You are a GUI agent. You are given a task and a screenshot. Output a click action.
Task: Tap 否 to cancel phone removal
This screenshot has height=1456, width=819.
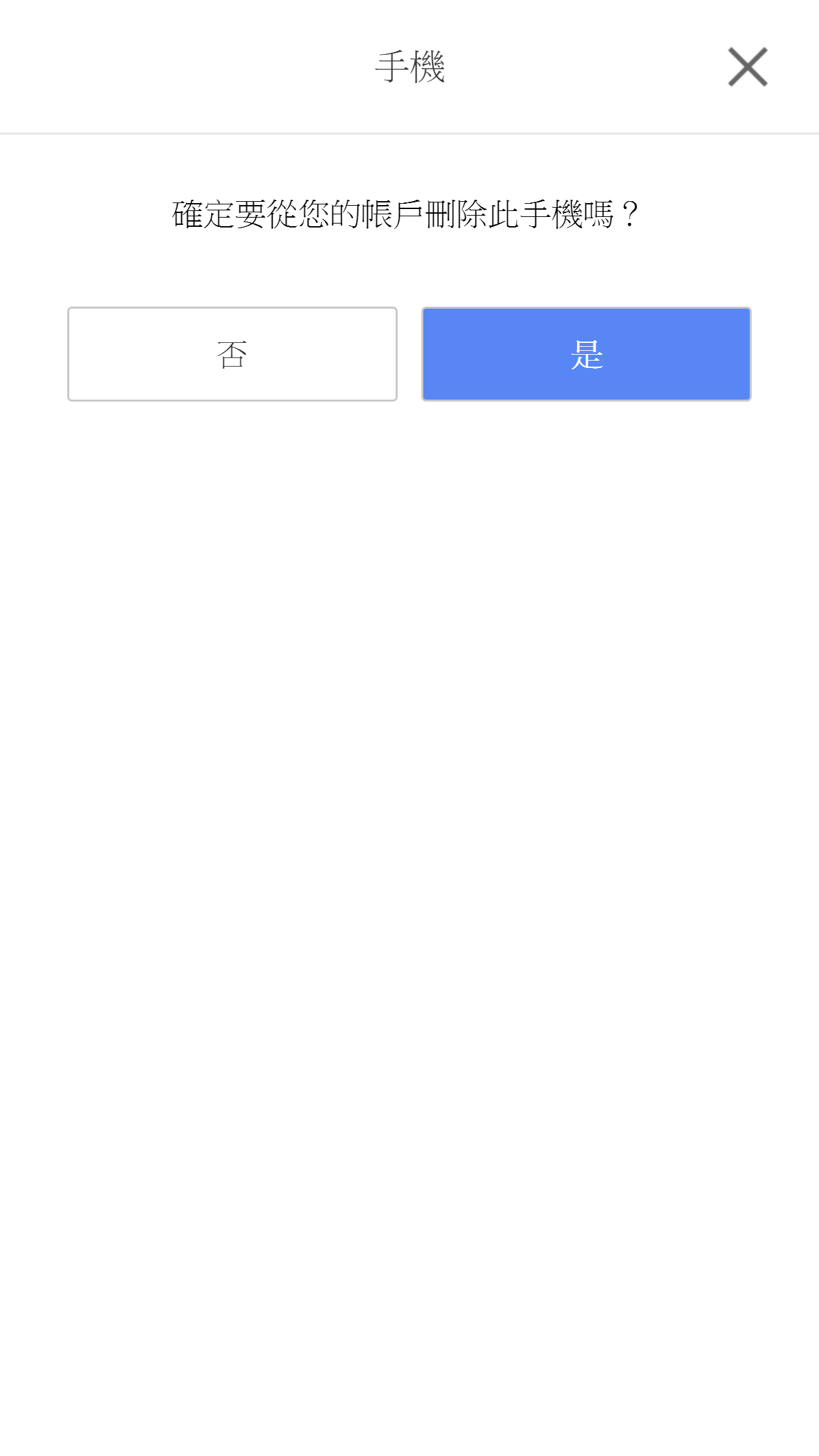tap(232, 354)
